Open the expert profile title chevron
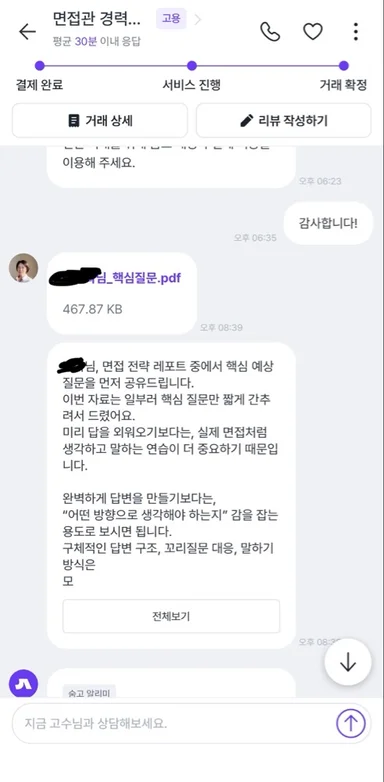Screen dimensions: 384x782 pyautogui.click(x=197, y=19)
